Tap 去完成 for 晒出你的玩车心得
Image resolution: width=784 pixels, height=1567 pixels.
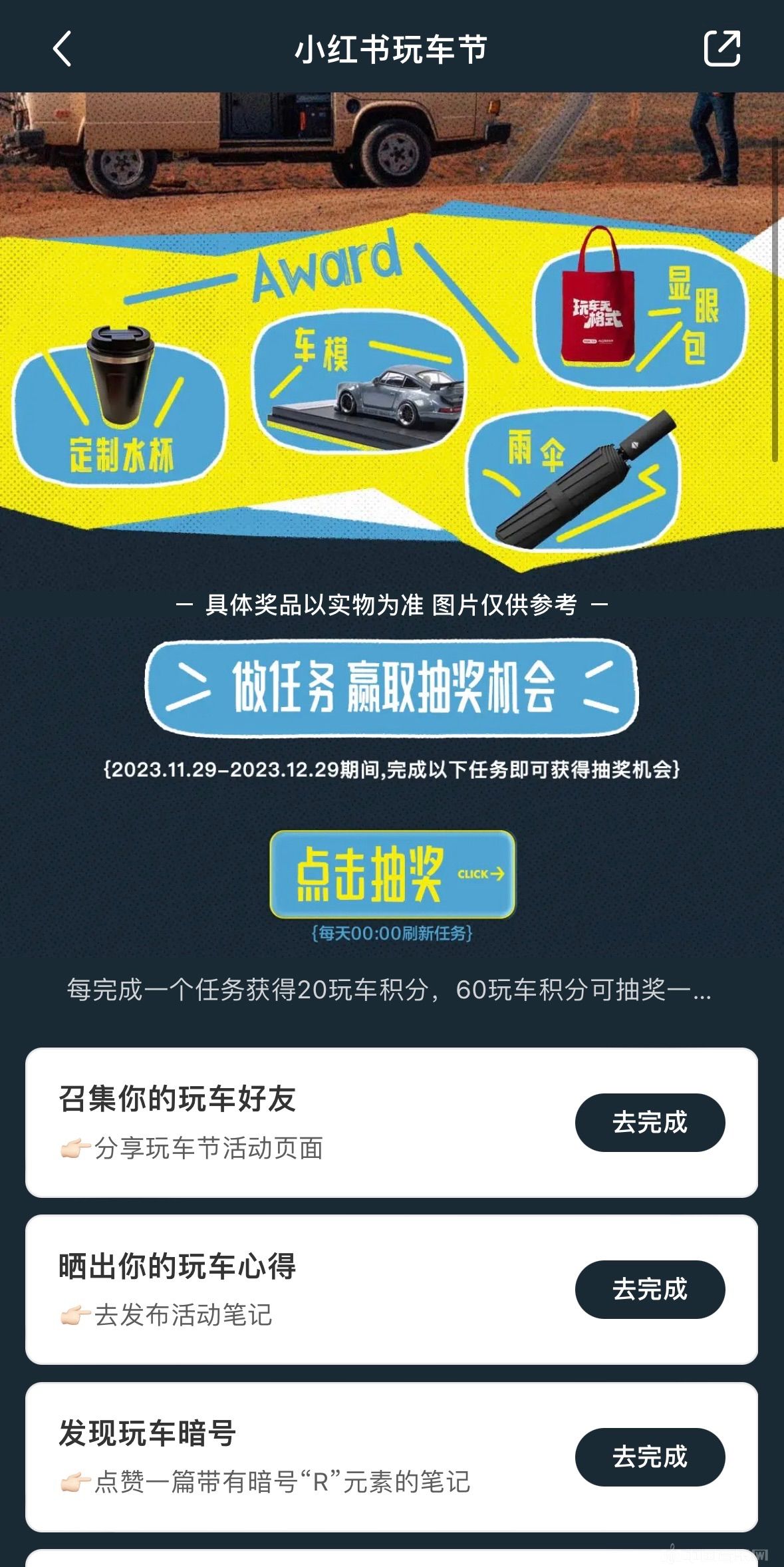[x=650, y=1289]
